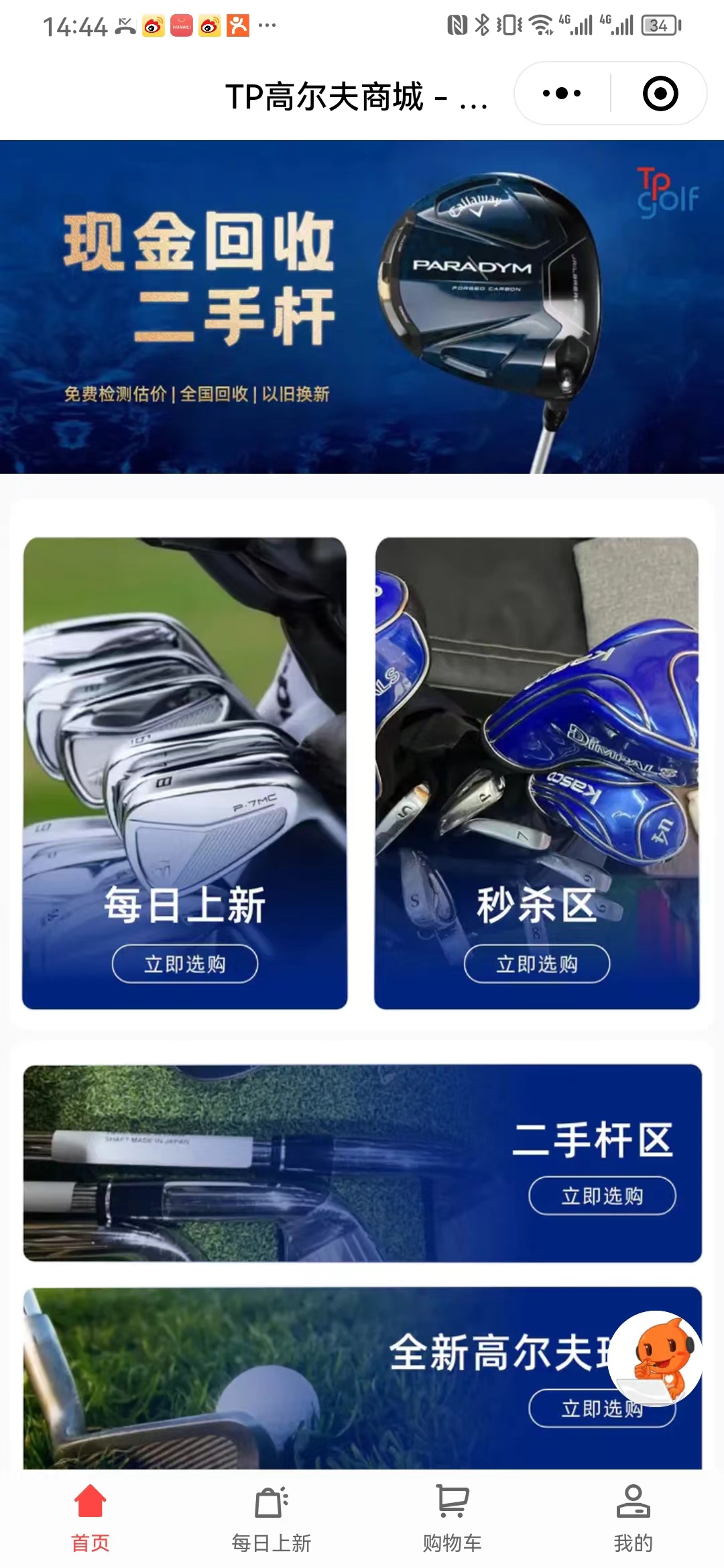Viewport: 724px width, 1568px height.
Task: Close the mini program via circle icon
Action: tap(660, 93)
